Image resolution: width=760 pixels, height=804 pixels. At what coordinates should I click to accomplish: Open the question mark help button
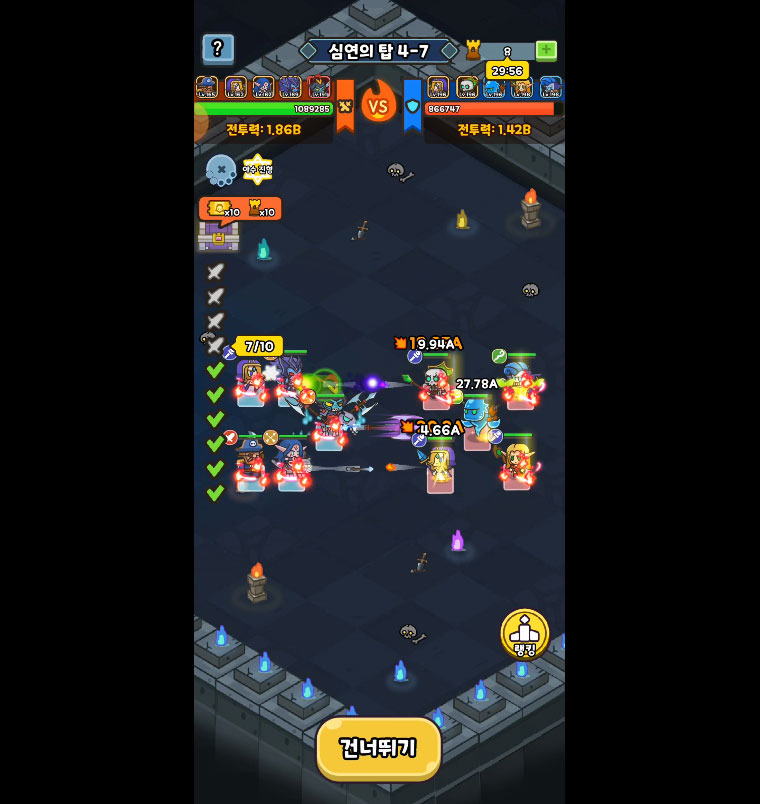pos(217,48)
